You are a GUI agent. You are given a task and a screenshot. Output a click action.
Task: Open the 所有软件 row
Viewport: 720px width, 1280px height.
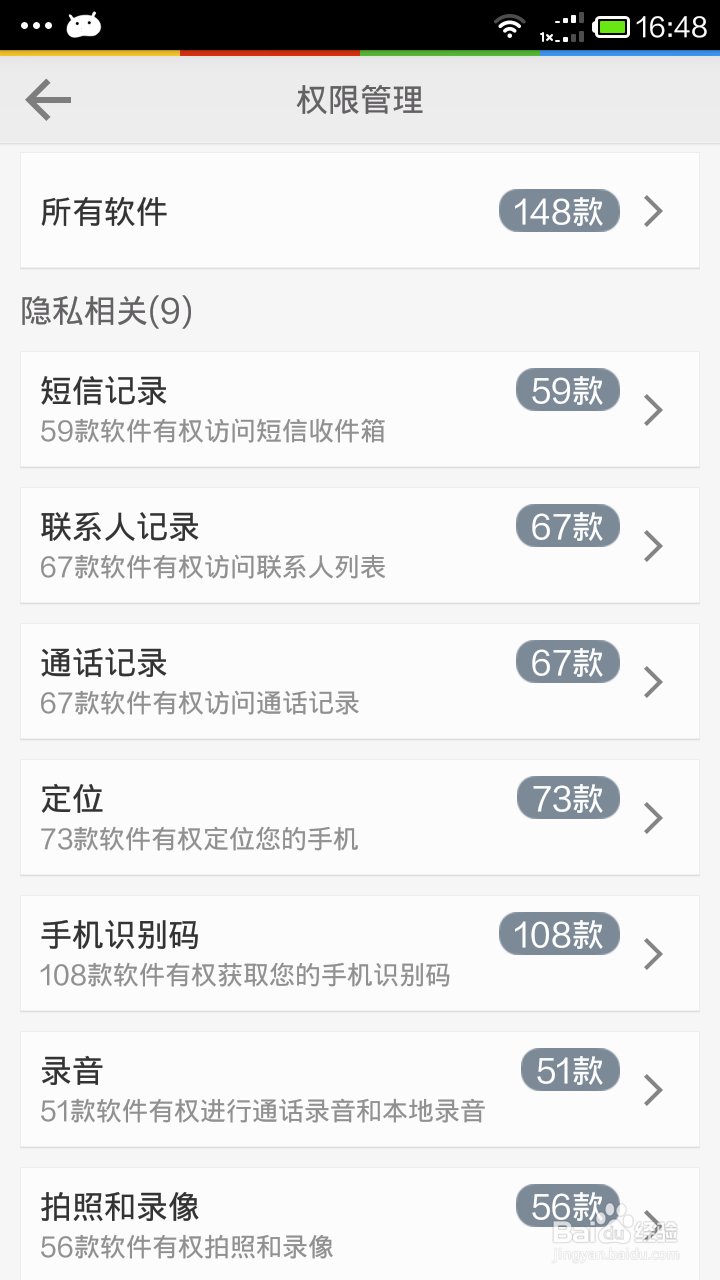point(360,211)
